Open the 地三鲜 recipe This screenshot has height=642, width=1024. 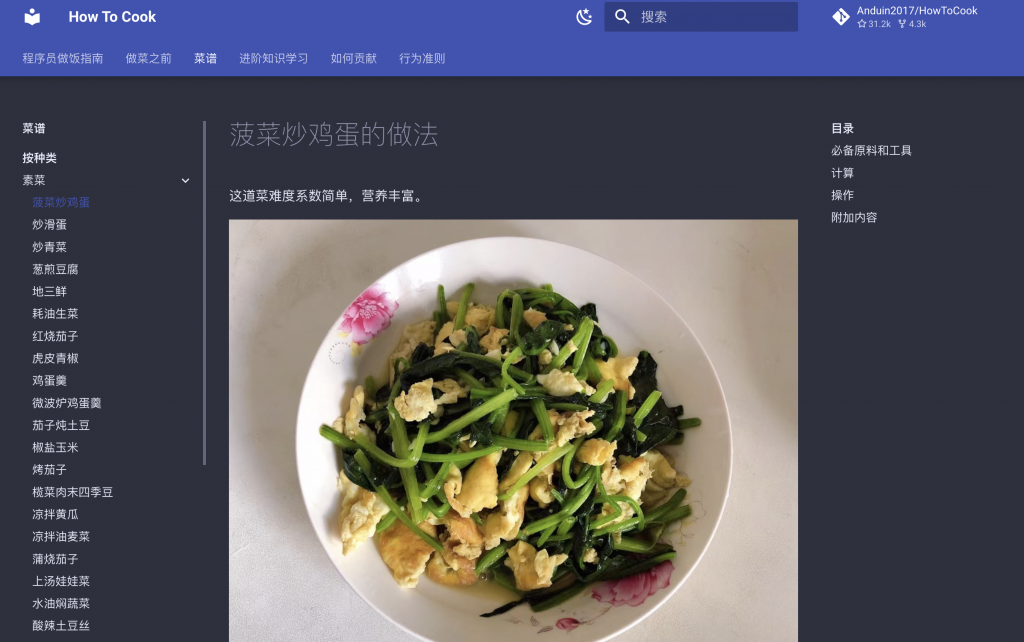(x=50, y=291)
